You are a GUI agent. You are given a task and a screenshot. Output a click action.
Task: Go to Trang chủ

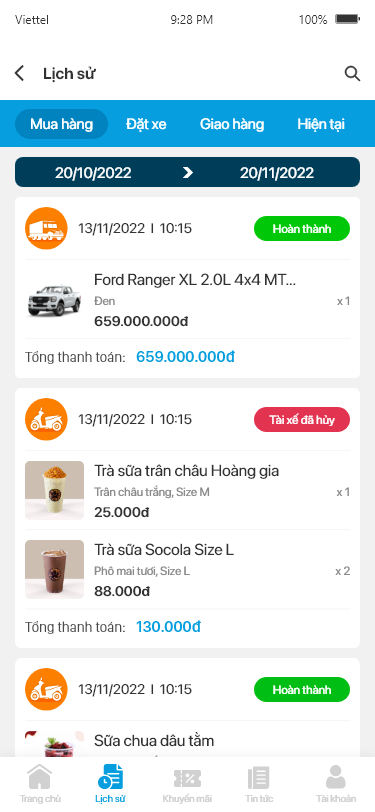point(39,783)
